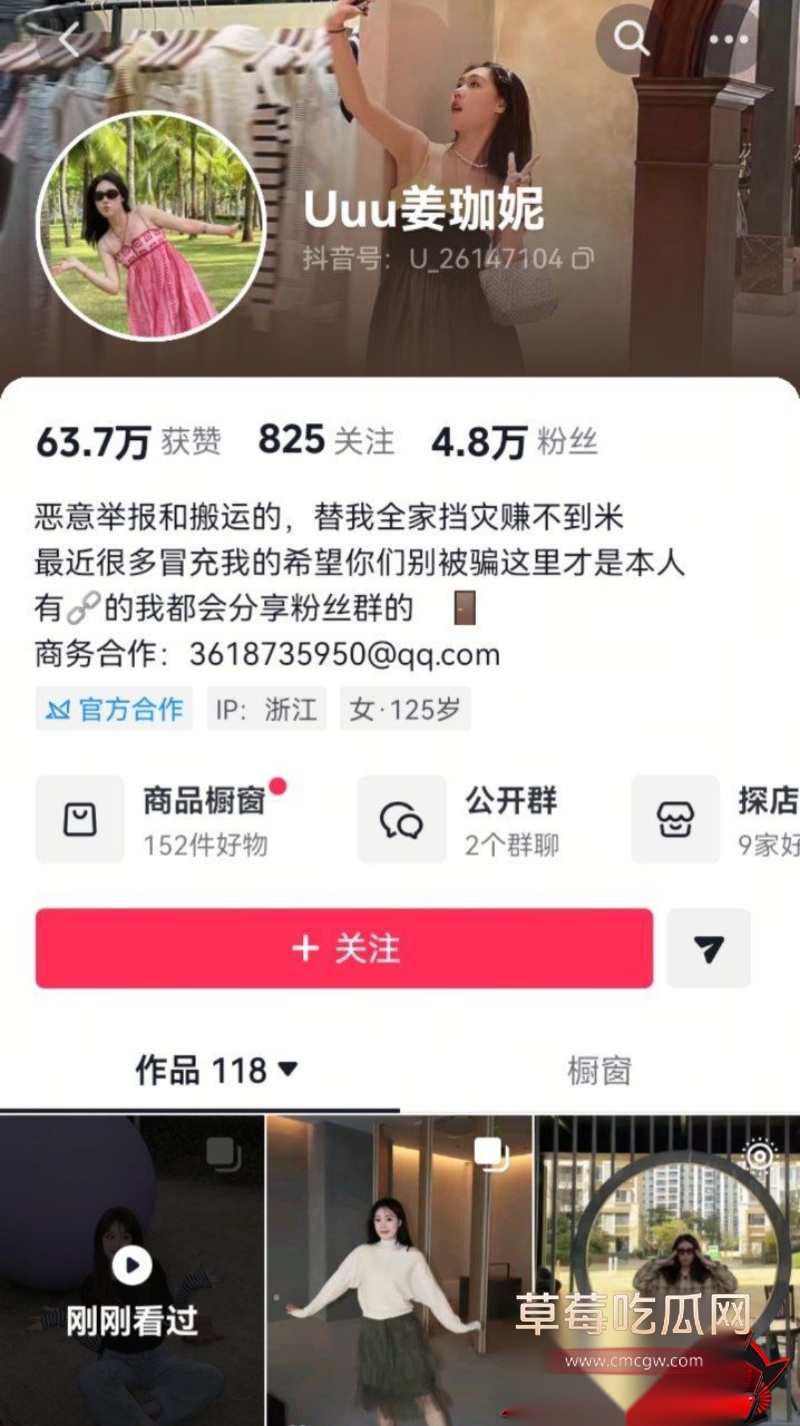Follow this user with the red 关注 button
The height and width of the screenshot is (1426, 800).
click(x=344, y=948)
